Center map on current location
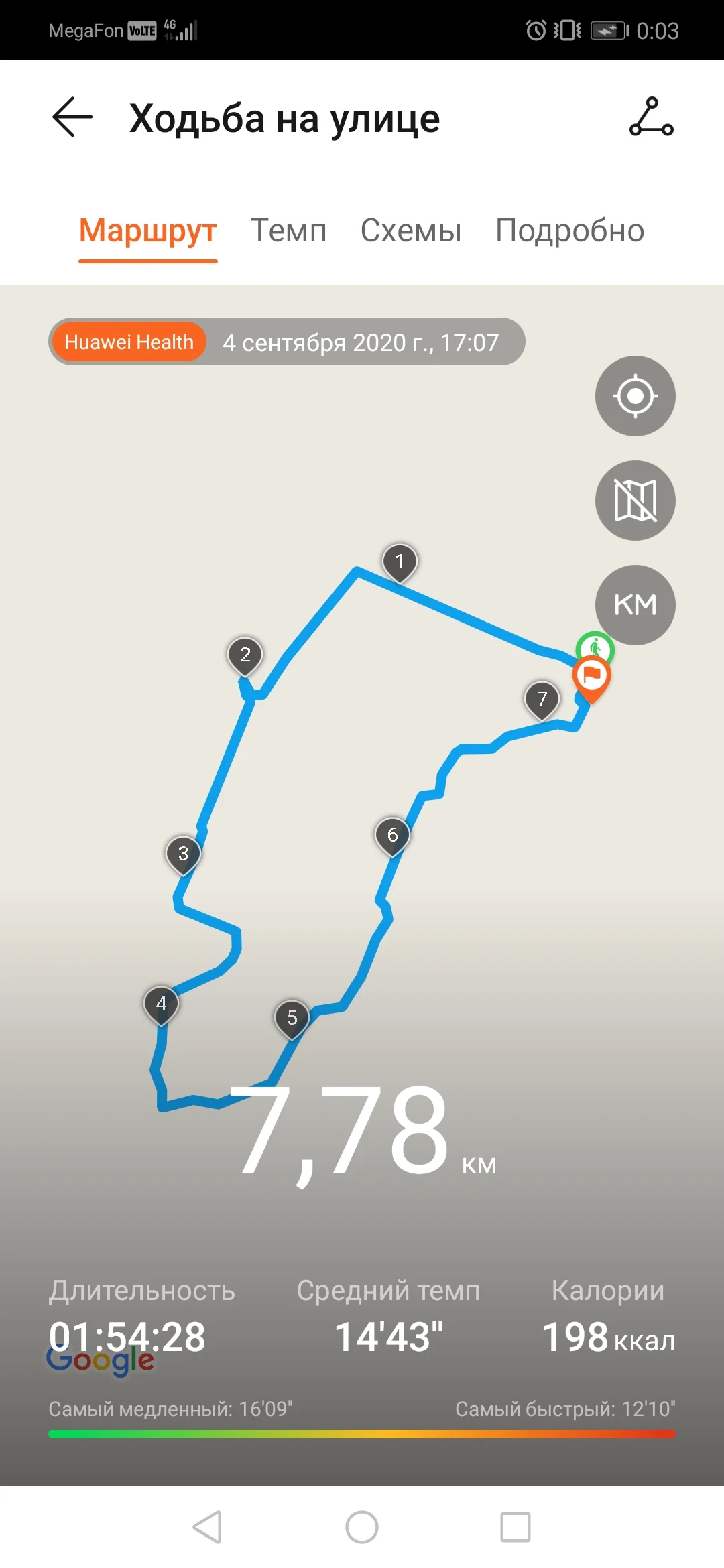 tap(635, 396)
